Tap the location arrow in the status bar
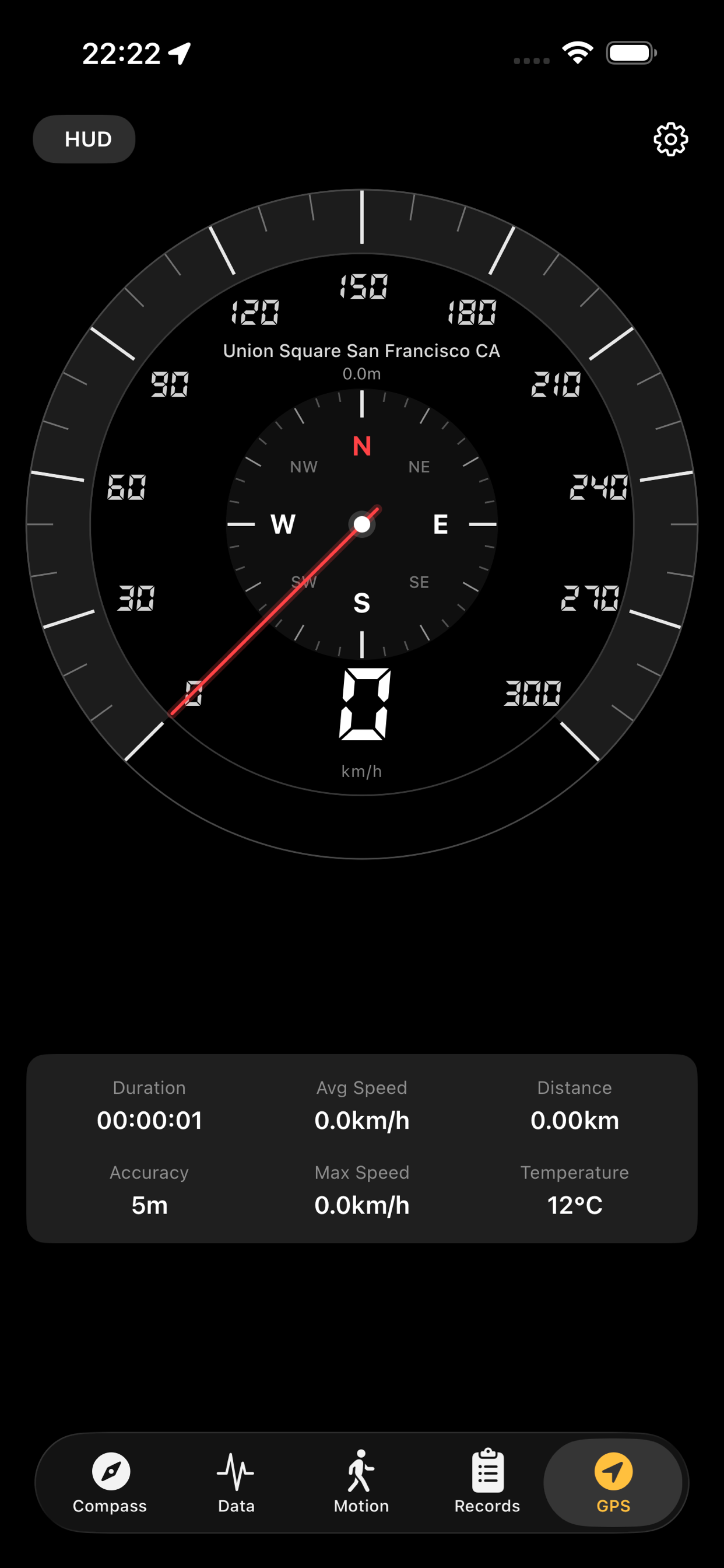724x1568 pixels. (x=180, y=53)
